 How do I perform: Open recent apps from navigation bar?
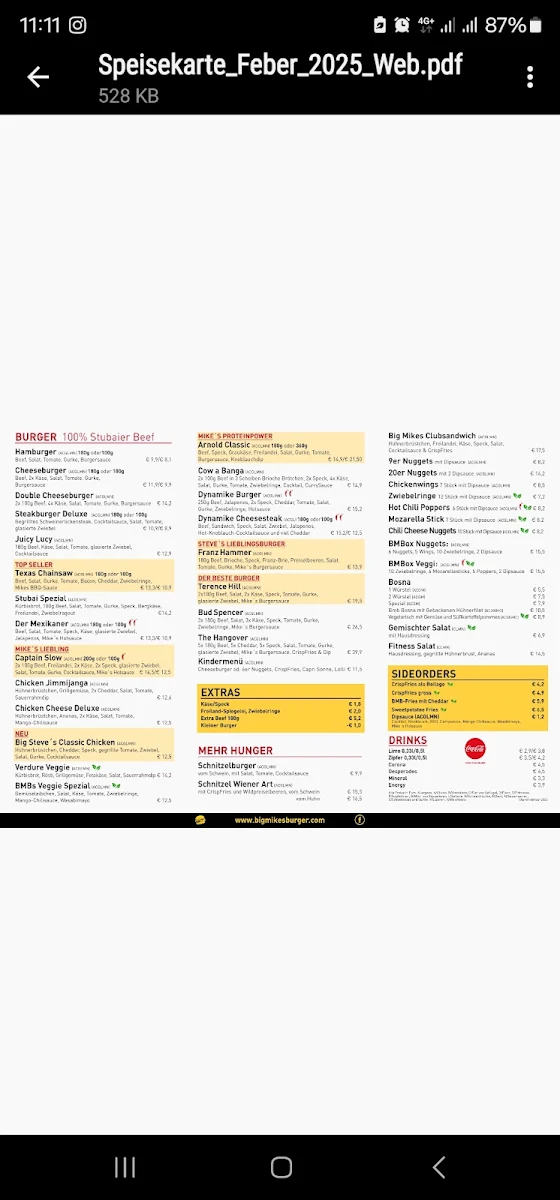pyautogui.click(x=125, y=1167)
